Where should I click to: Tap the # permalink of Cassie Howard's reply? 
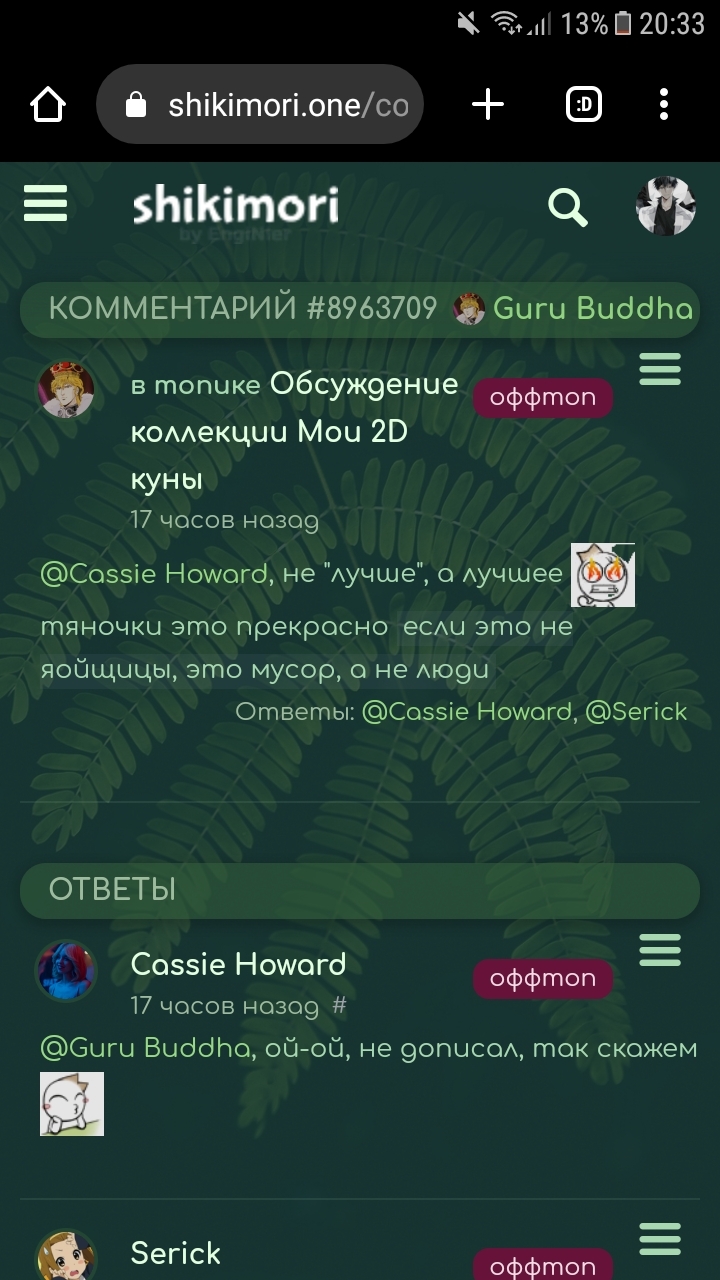click(339, 1006)
